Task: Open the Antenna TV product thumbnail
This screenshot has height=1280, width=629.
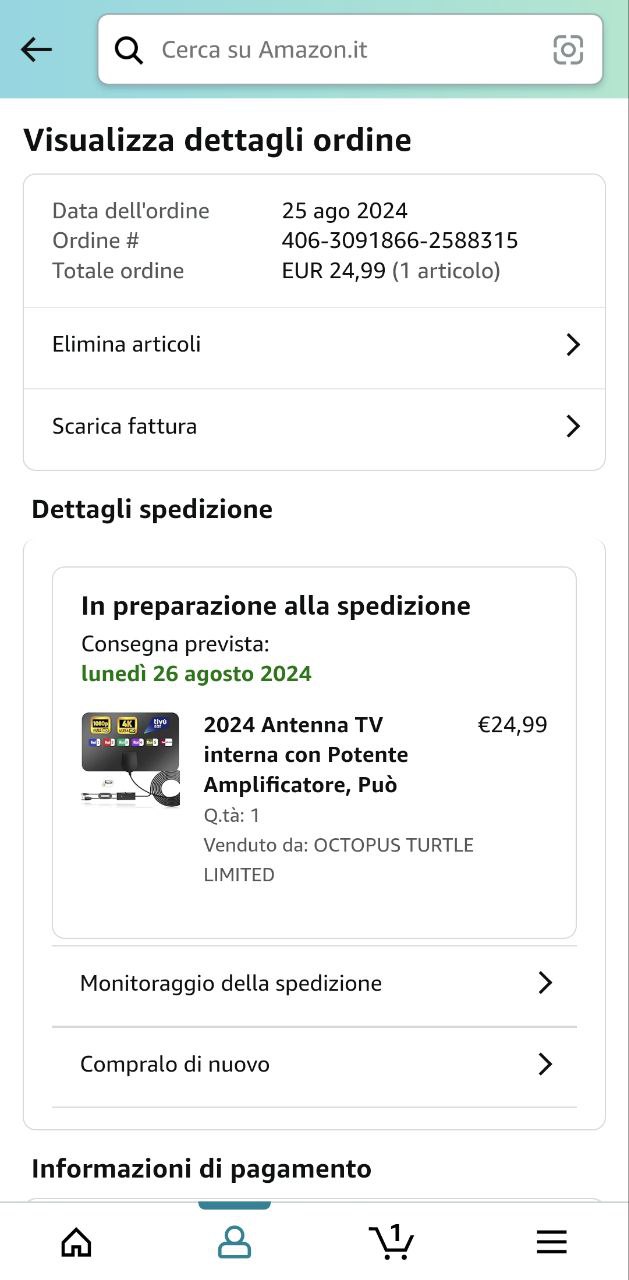Action: click(130, 760)
